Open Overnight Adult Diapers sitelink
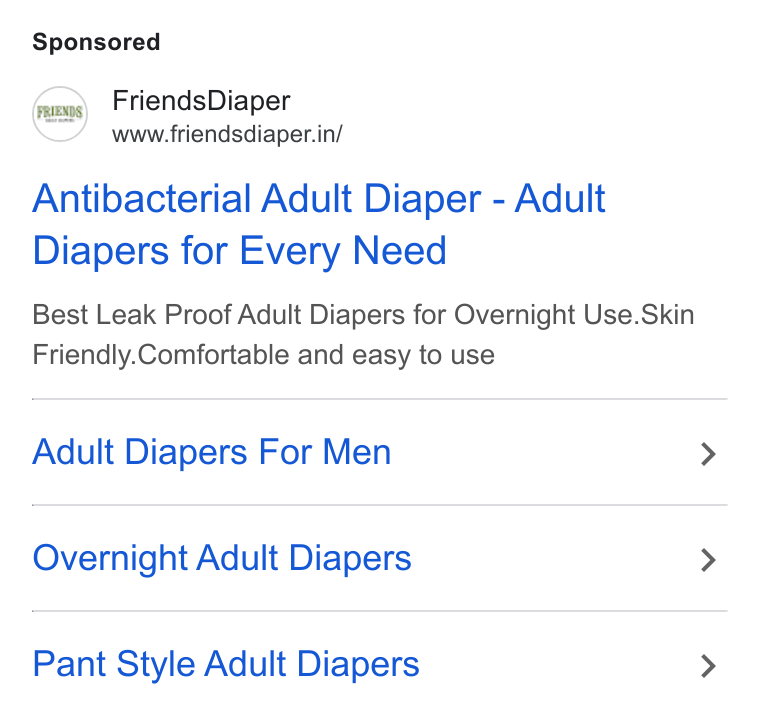Screen dimensions: 760x716 pos(380,558)
